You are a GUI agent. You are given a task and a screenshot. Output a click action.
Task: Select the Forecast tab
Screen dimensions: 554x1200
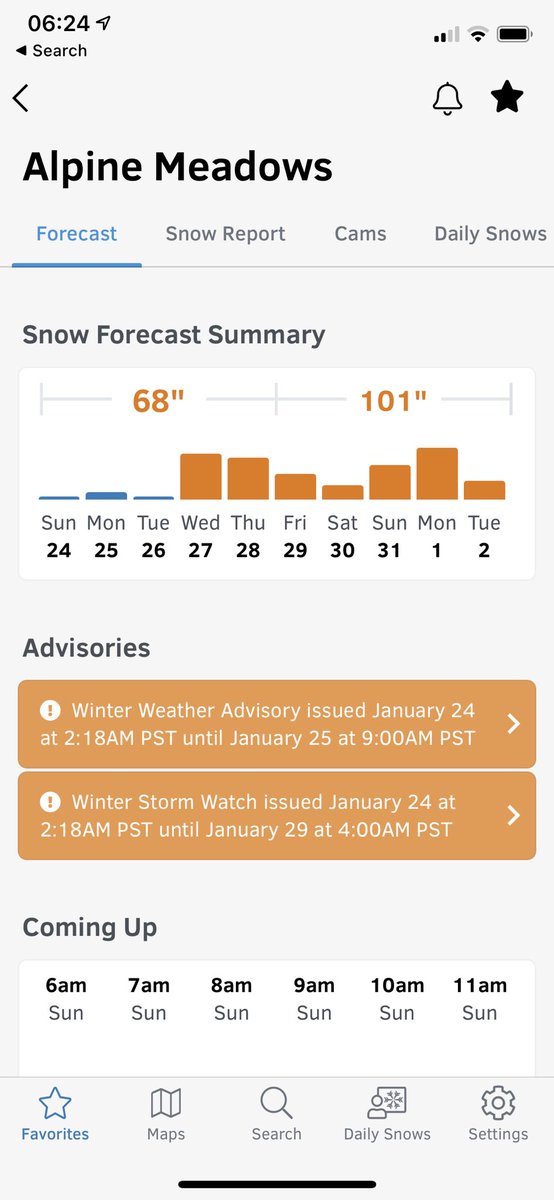point(77,234)
